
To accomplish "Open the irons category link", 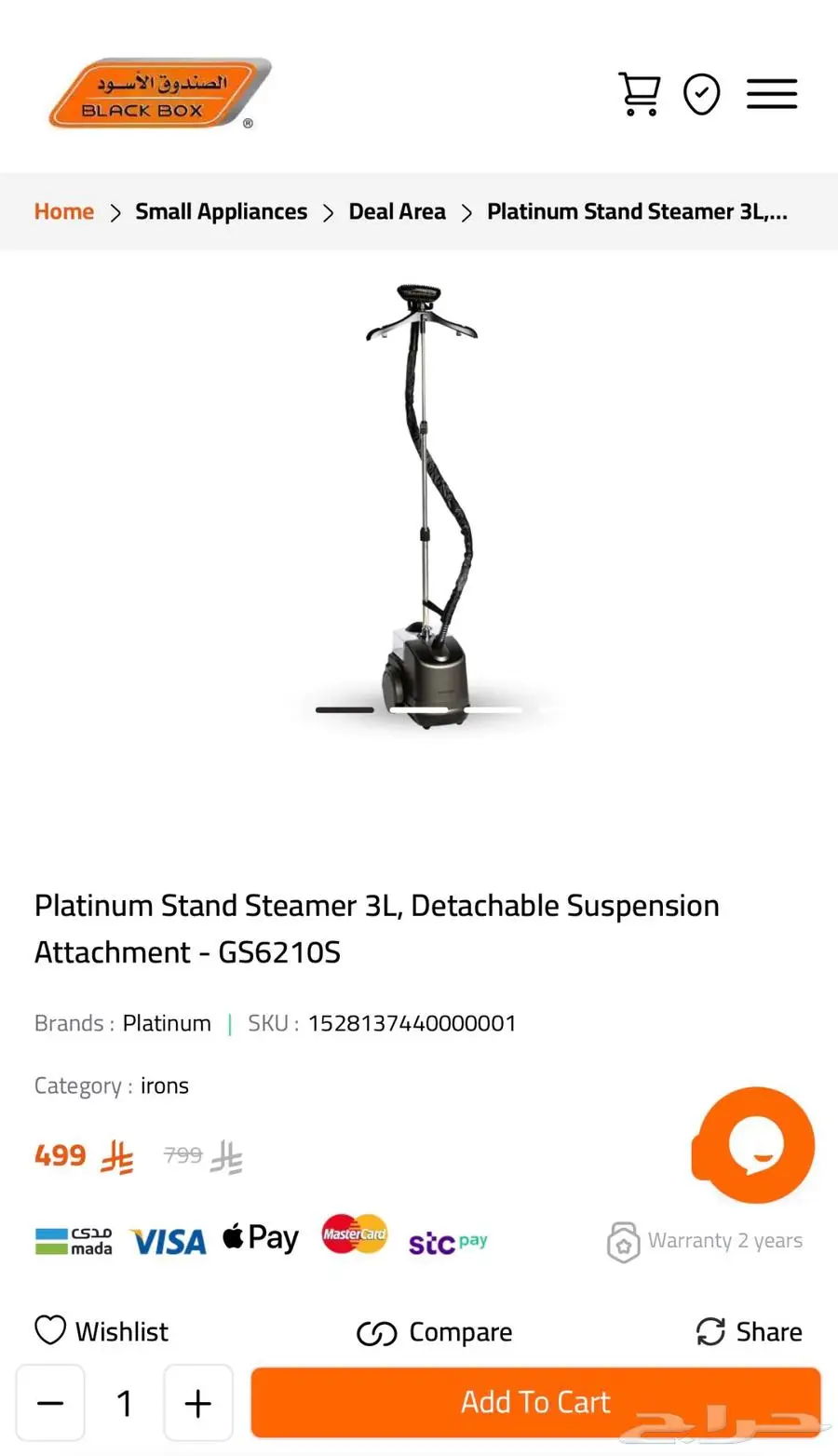I will coord(164,1085).
